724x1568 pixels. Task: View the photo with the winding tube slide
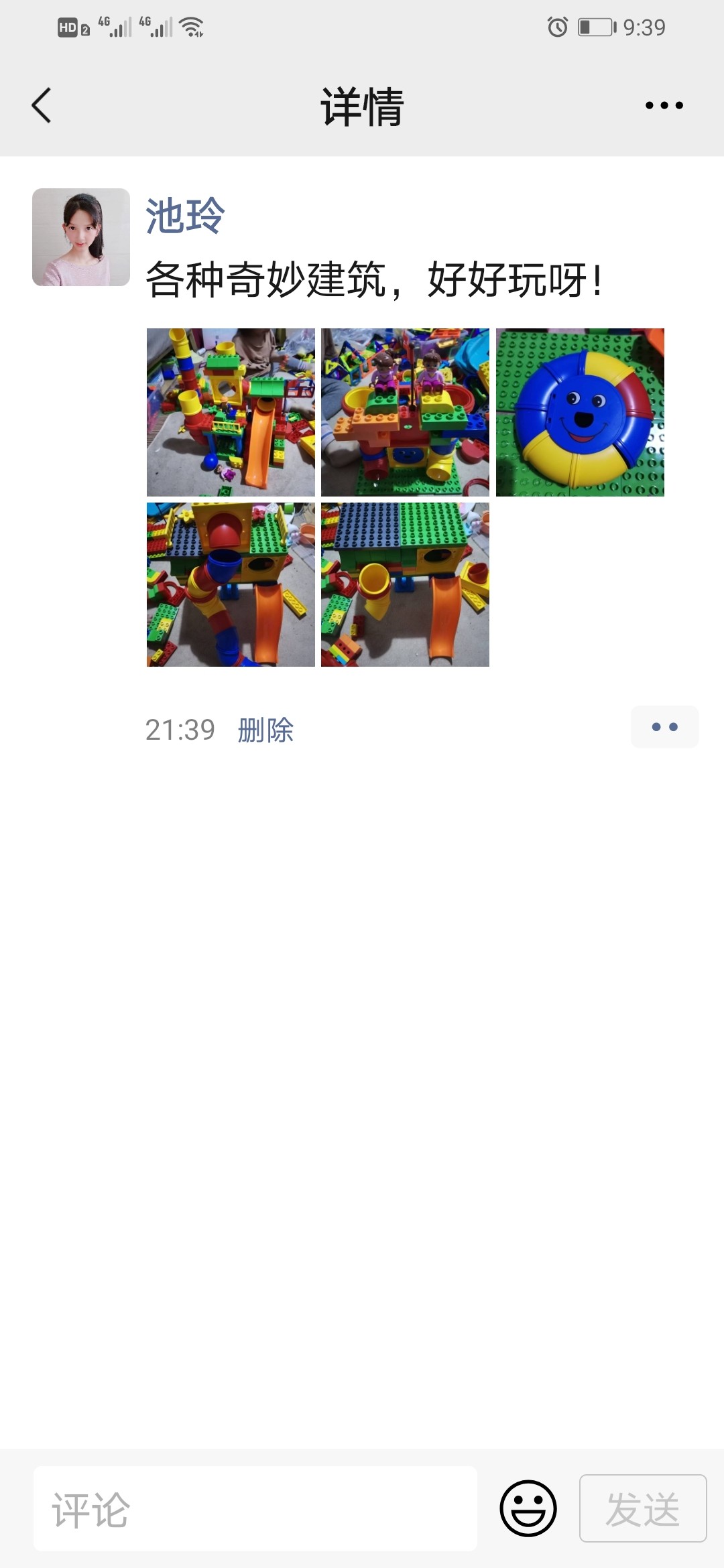[x=231, y=584]
